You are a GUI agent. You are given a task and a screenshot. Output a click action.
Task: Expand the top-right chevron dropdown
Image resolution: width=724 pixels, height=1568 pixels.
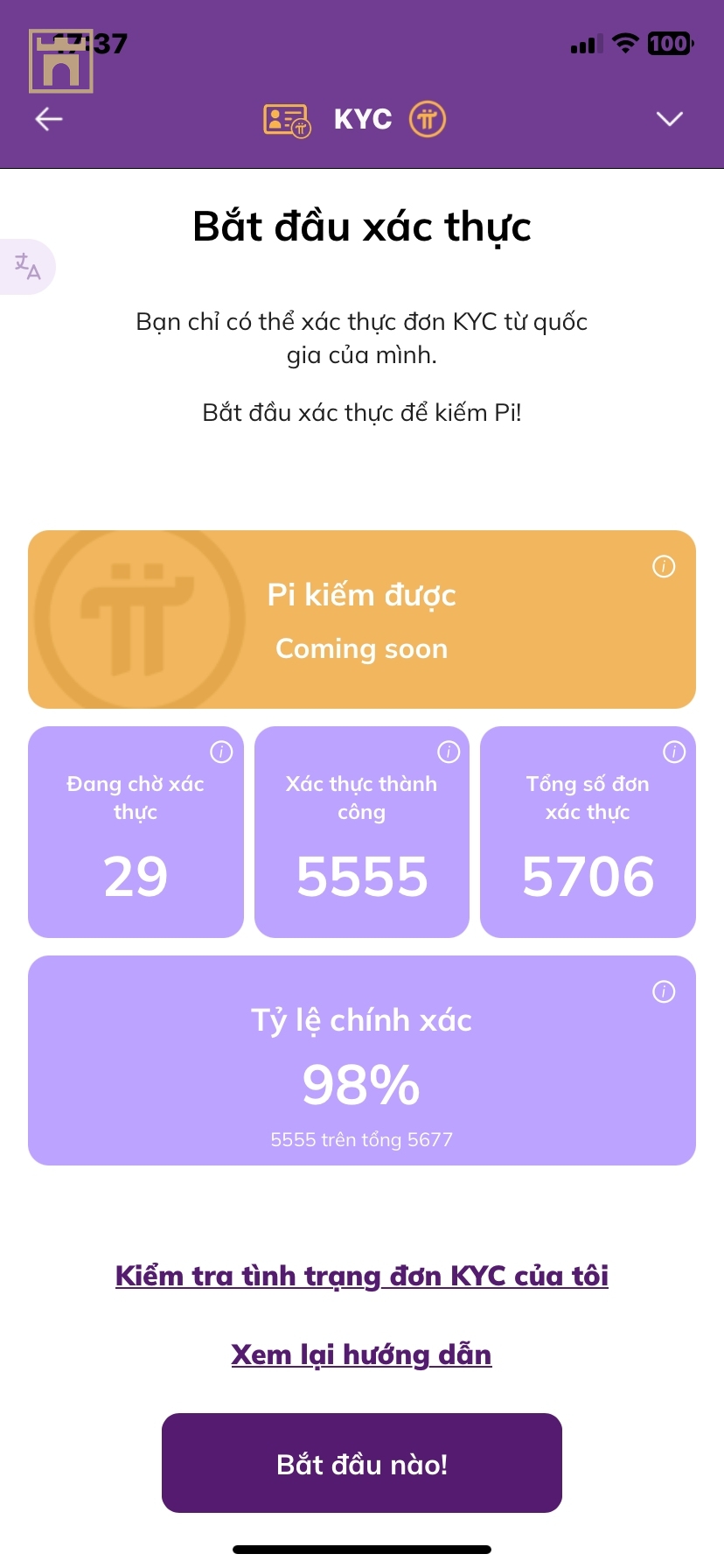[x=670, y=119]
